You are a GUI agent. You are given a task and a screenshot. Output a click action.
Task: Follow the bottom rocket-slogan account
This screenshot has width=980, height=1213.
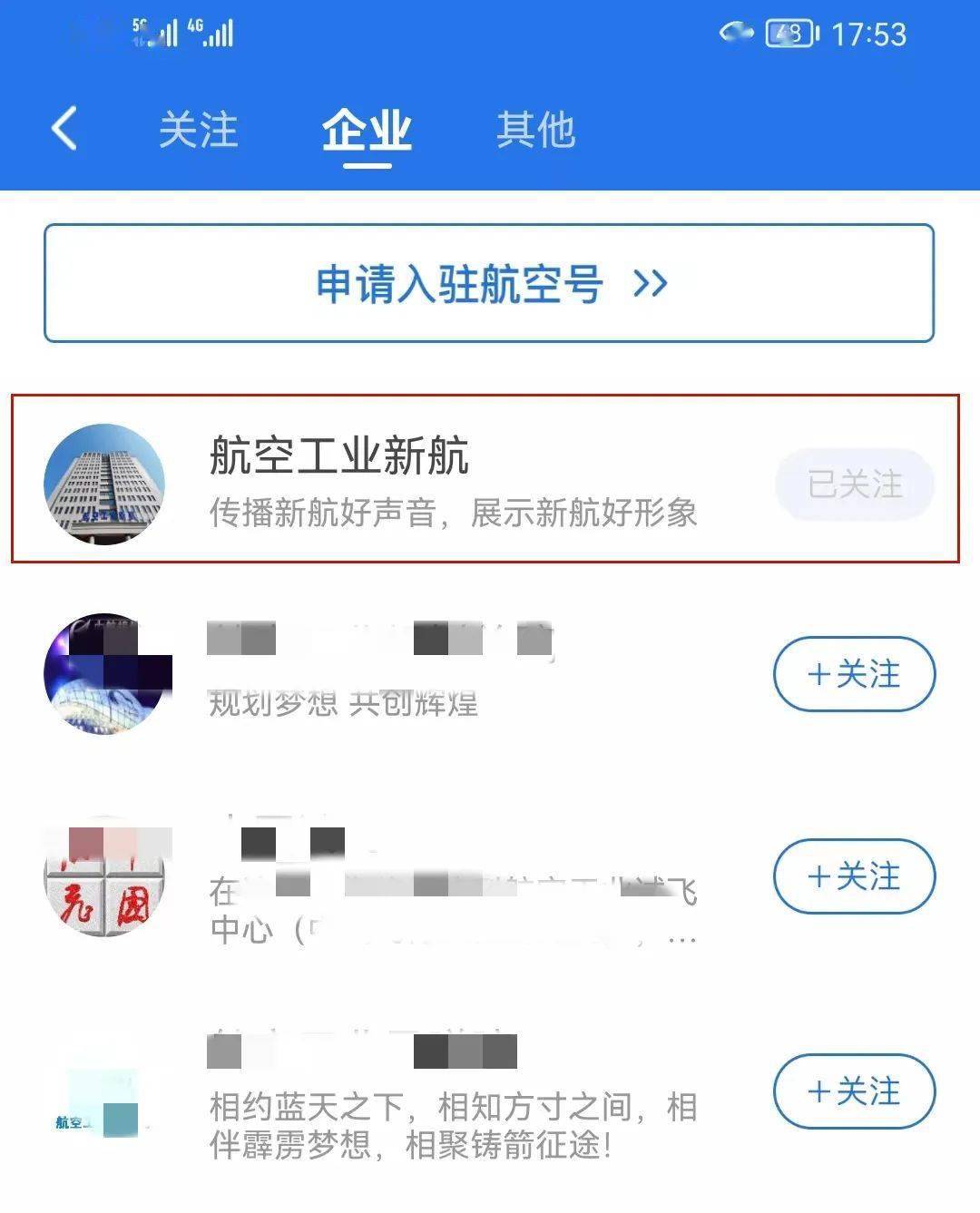point(853,1092)
